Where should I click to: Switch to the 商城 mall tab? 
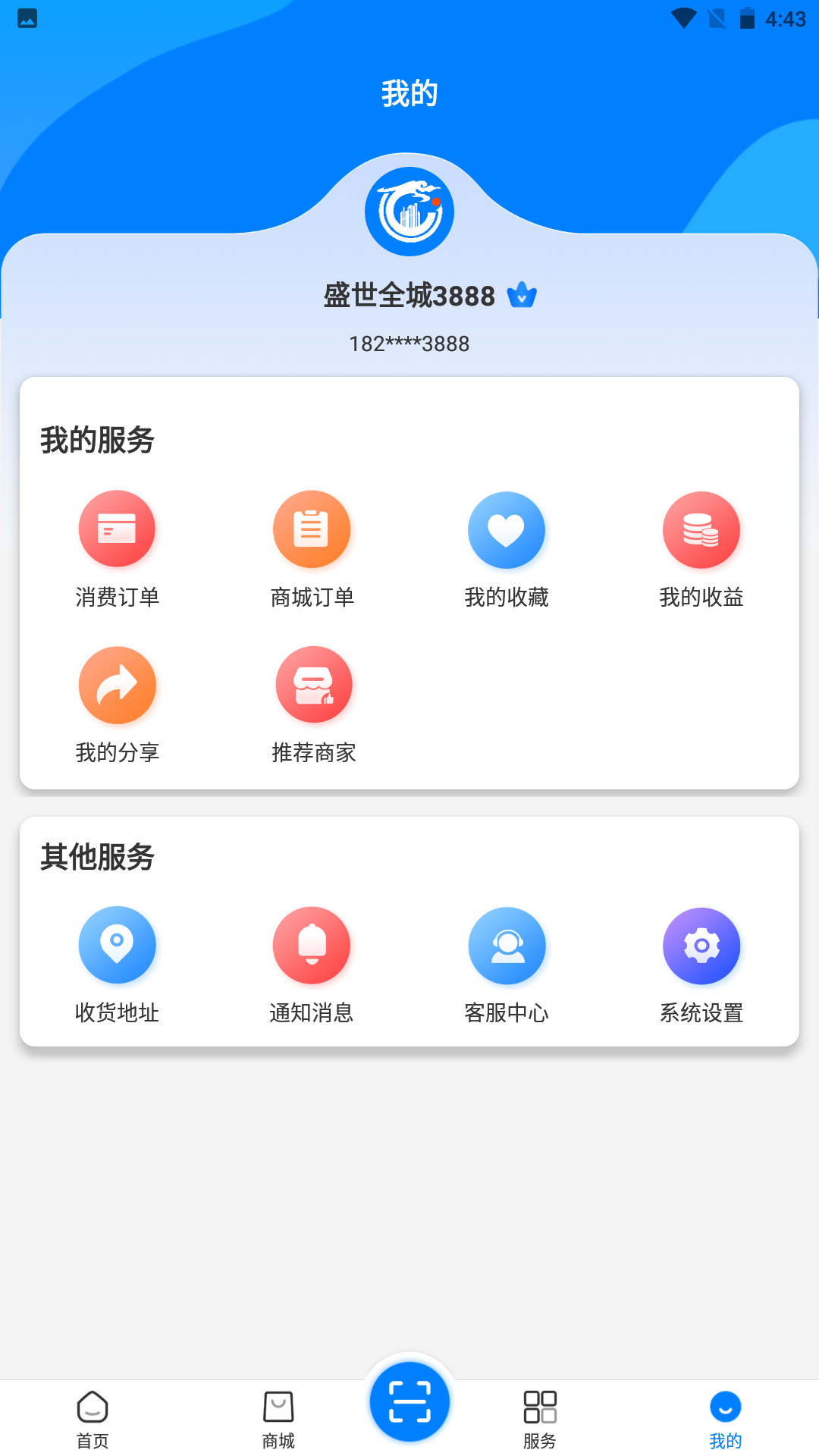[278, 1418]
